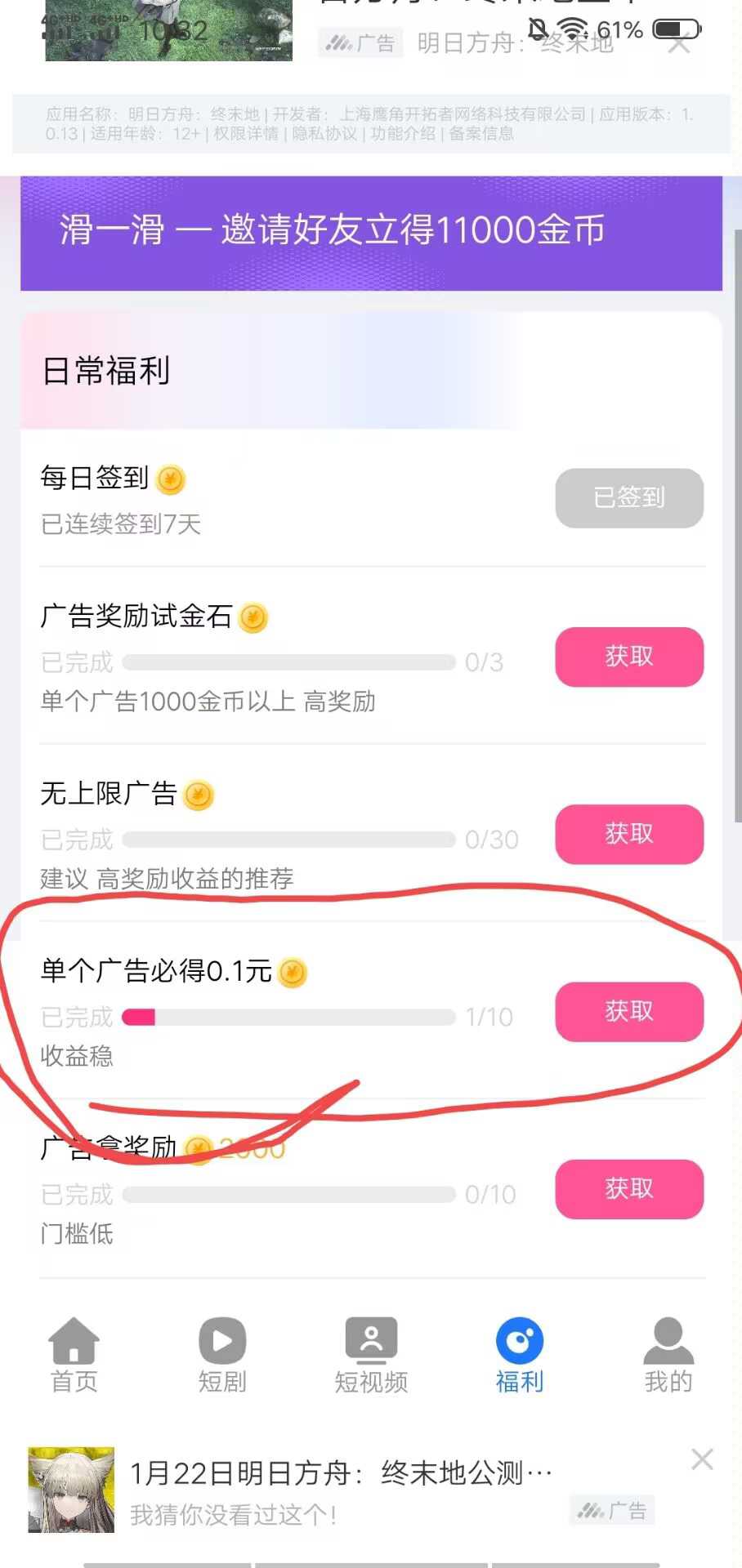Click 获取 in the circled 单个广告必得0.1元 row
Image resolution: width=742 pixels, height=1568 pixels.
(x=628, y=1013)
